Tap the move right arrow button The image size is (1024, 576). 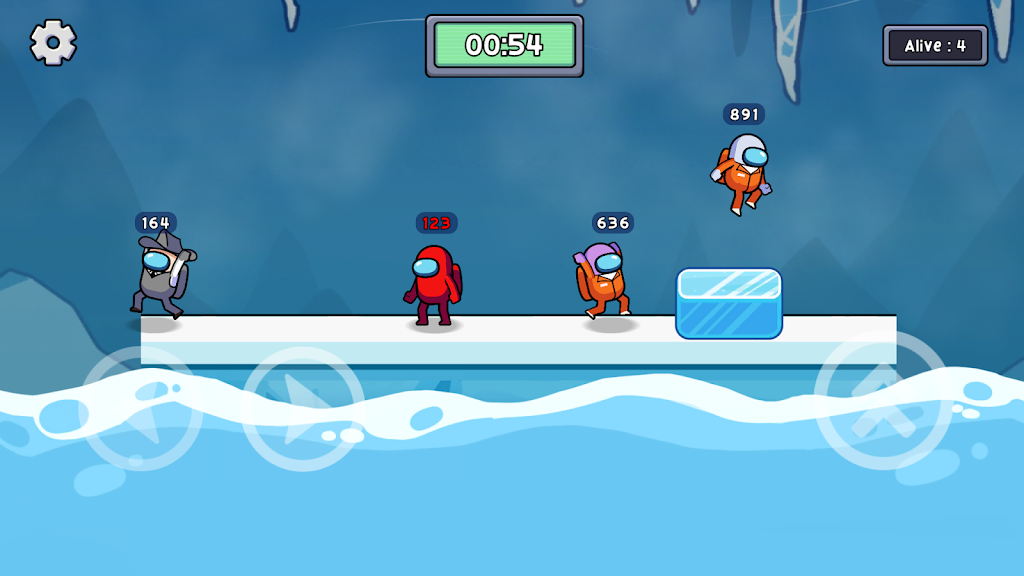303,408
